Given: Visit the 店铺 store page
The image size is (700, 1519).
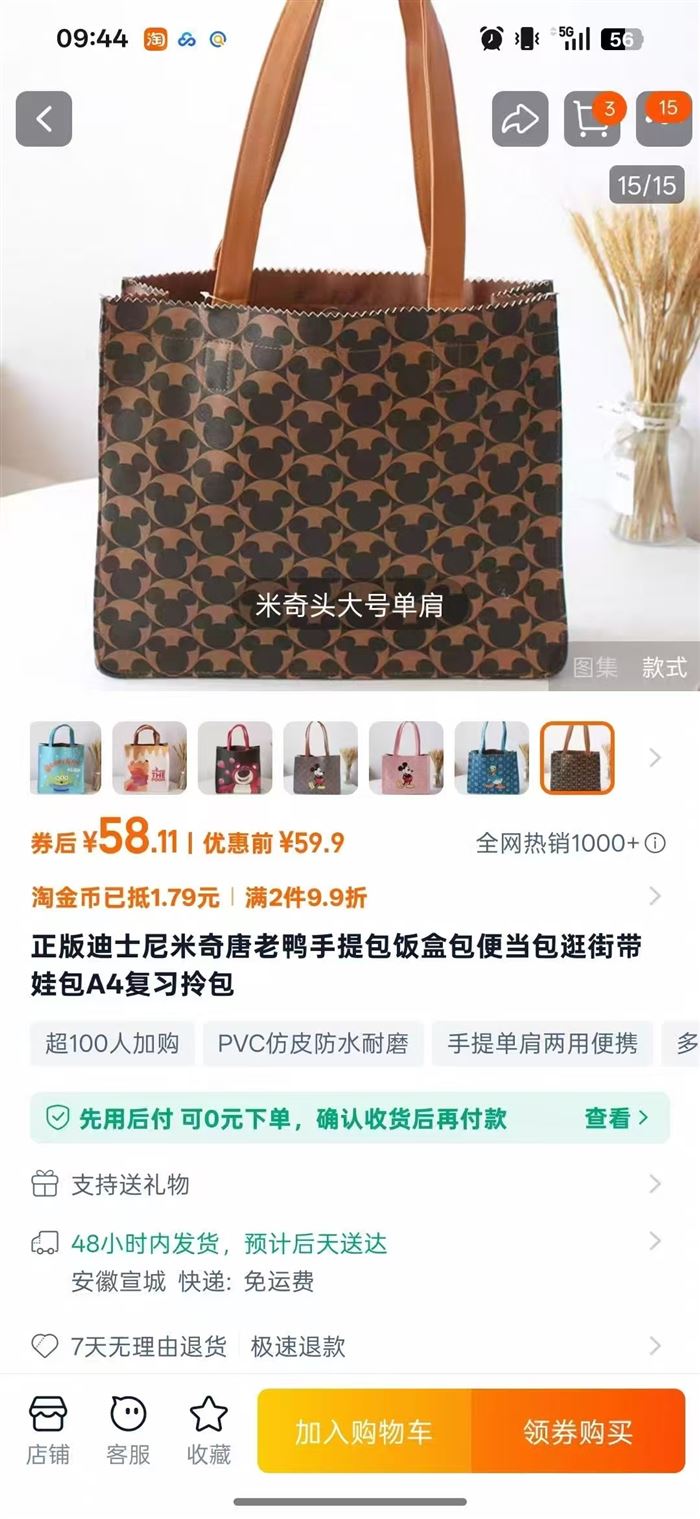Looking at the screenshot, I should pyautogui.click(x=48, y=1430).
